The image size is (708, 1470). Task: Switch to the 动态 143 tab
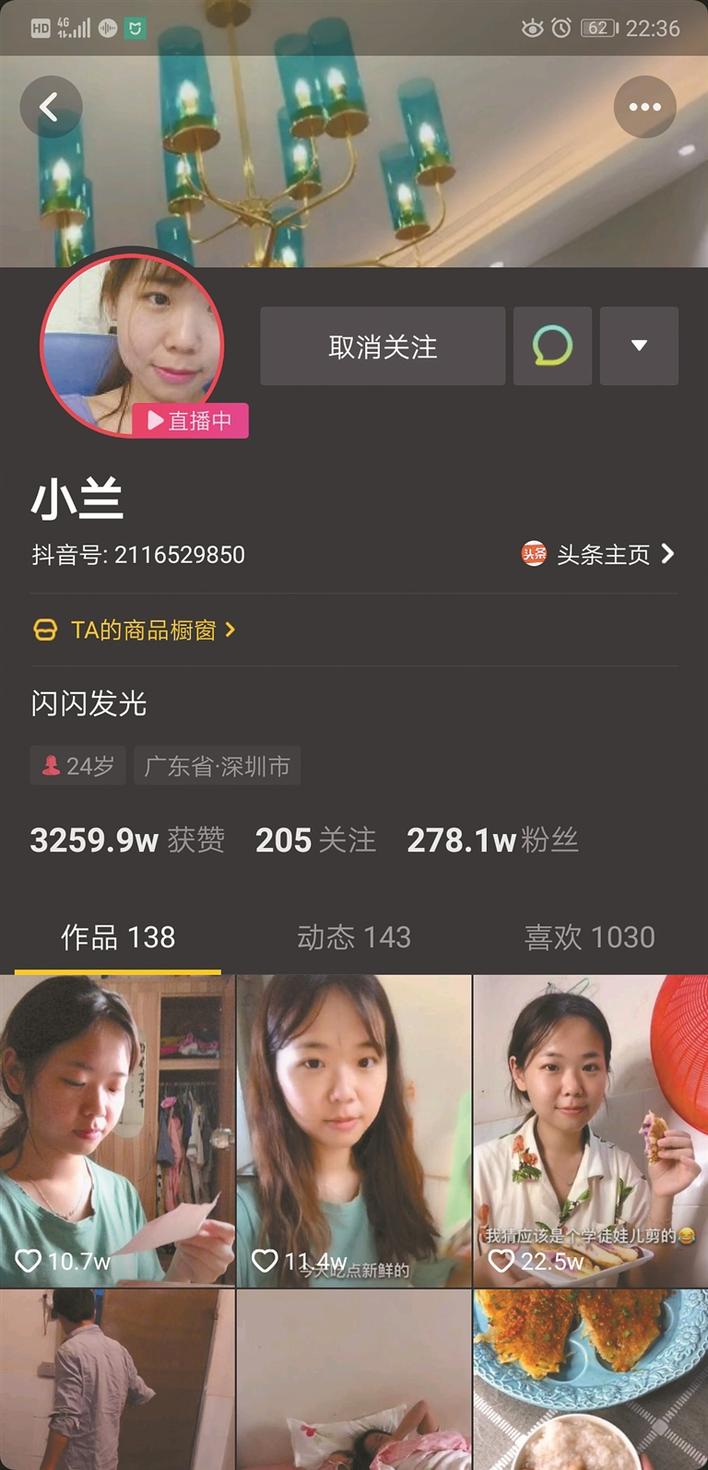pos(354,937)
